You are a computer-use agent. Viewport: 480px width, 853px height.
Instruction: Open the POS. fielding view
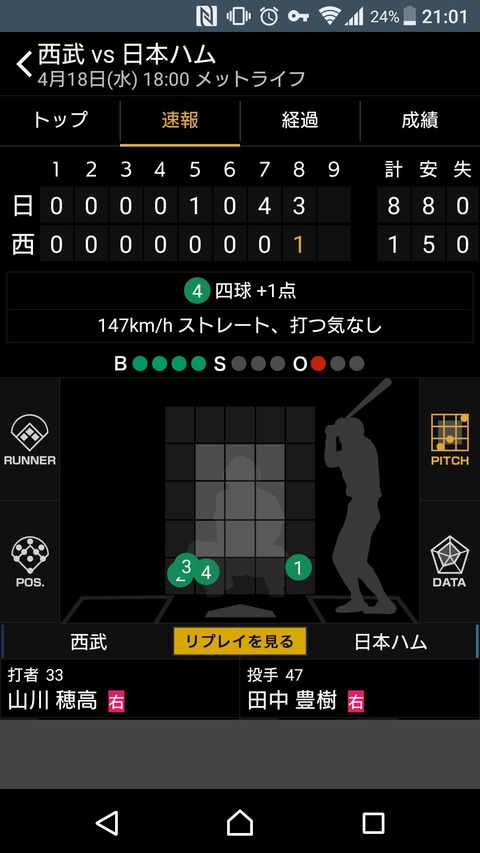click(30, 561)
